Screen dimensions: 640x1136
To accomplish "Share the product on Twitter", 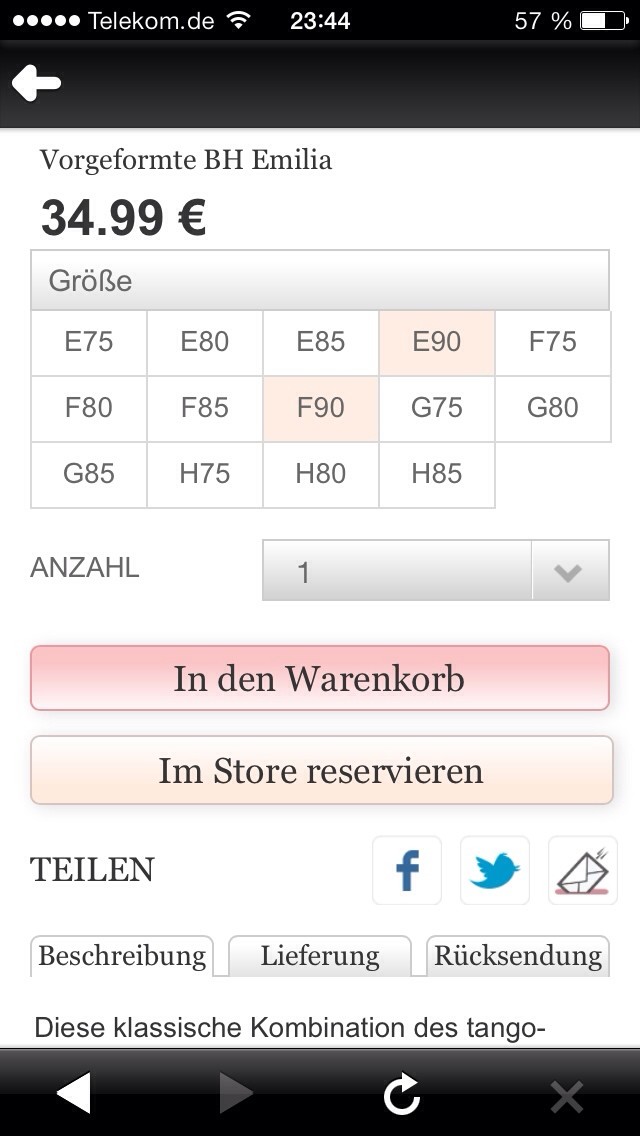I will pyautogui.click(x=495, y=870).
